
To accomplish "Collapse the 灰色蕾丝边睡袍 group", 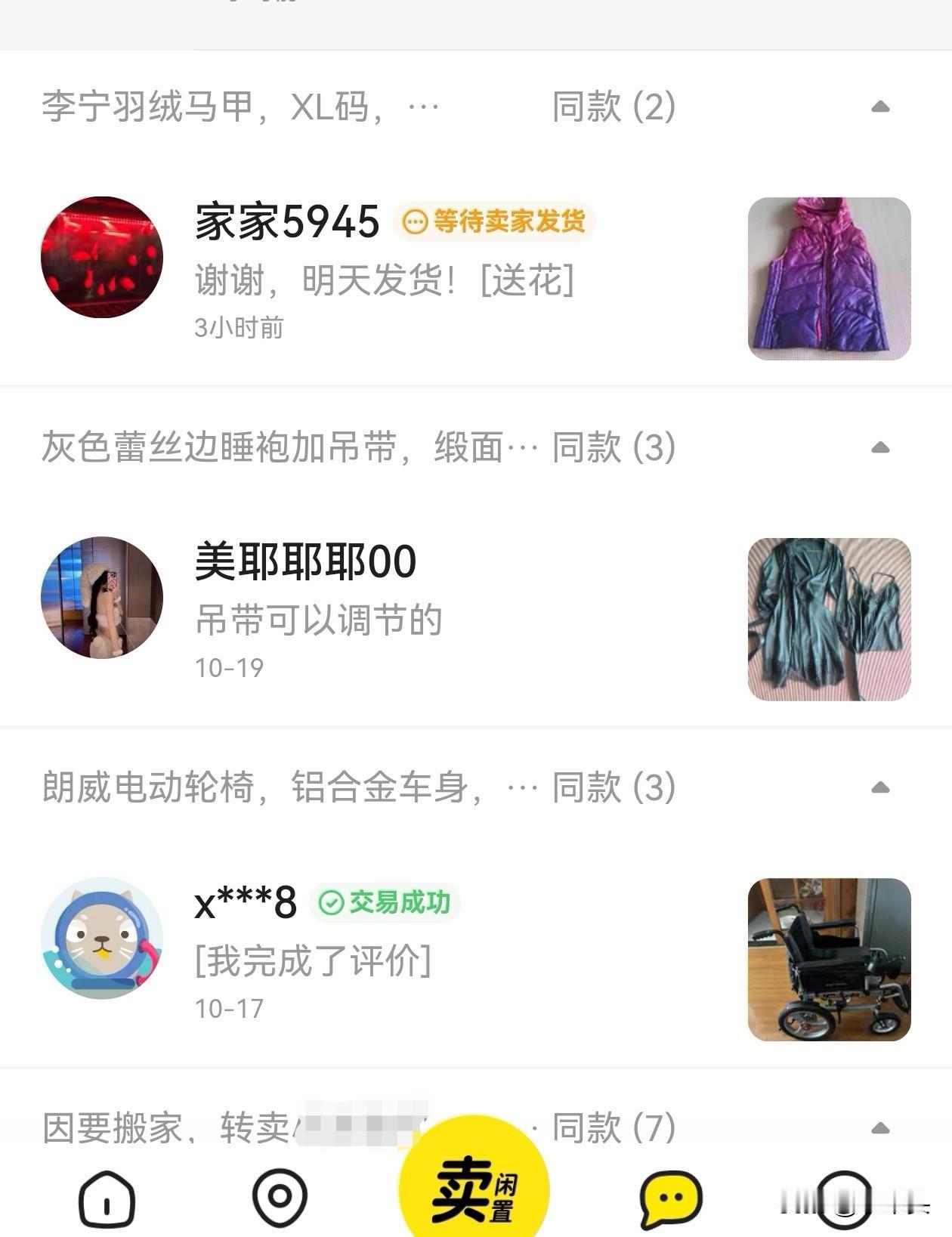I will pos(879,447).
